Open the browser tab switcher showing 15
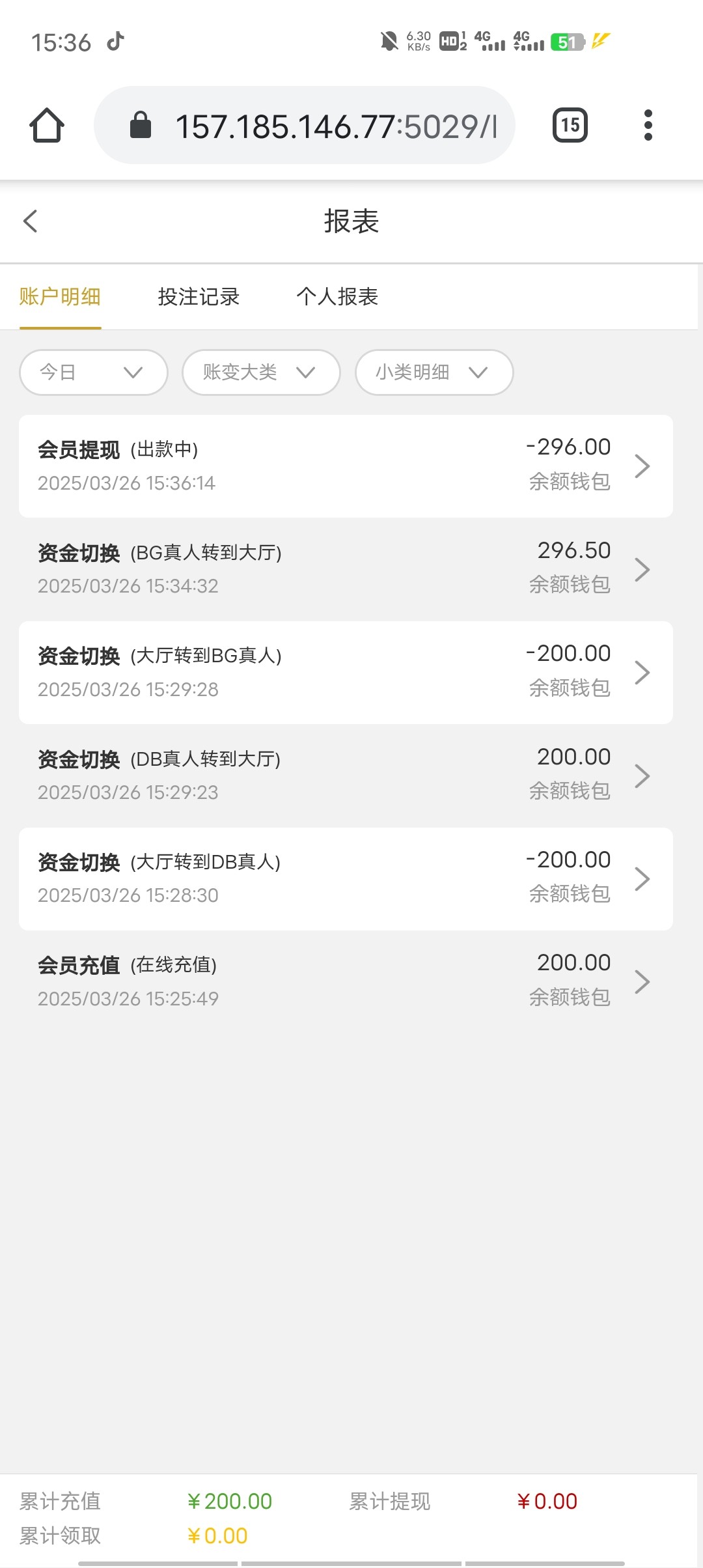703x1568 pixels. pos(570,125)
